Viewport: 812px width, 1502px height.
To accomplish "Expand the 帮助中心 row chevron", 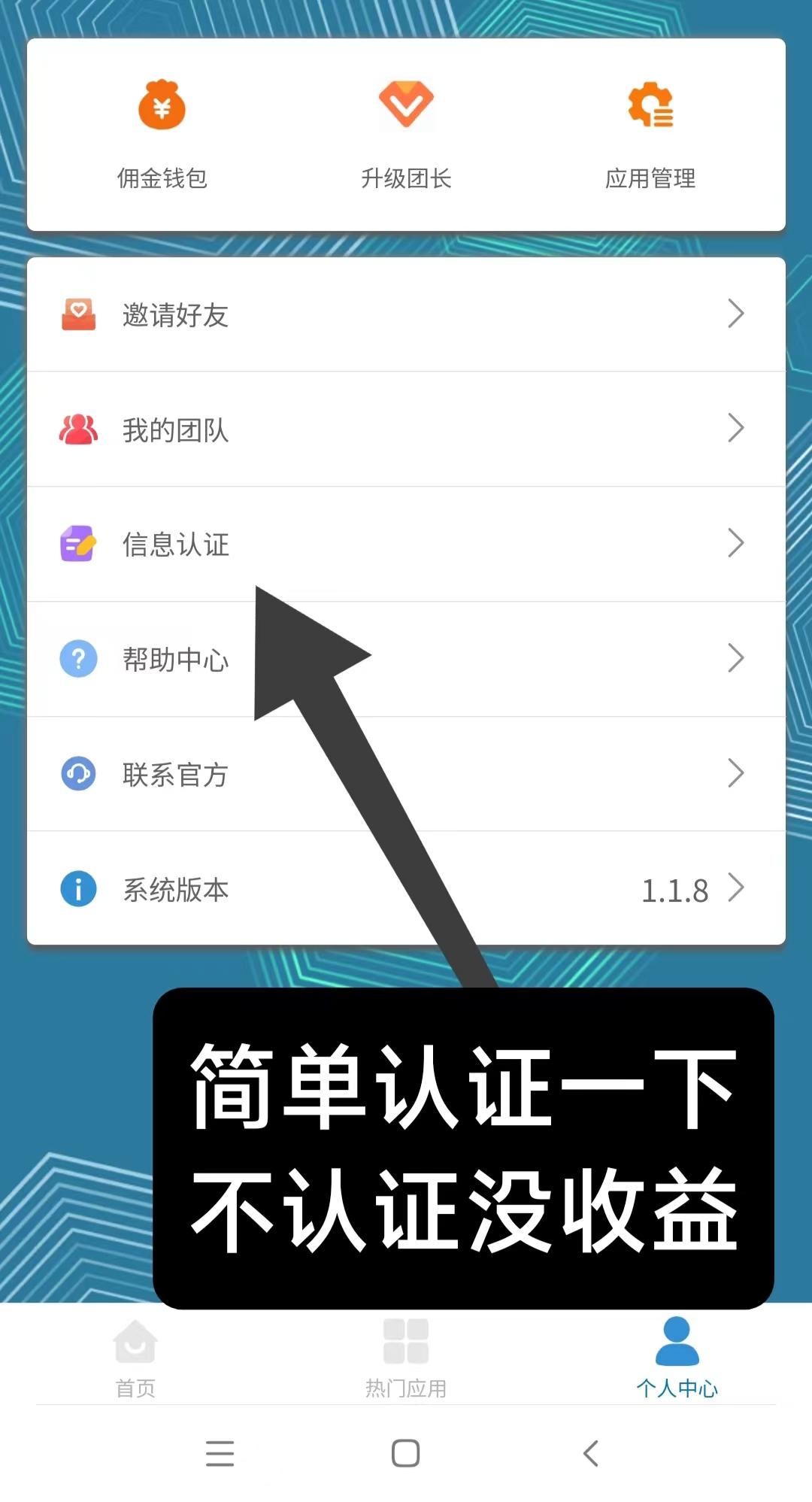I will coord(737,659).
